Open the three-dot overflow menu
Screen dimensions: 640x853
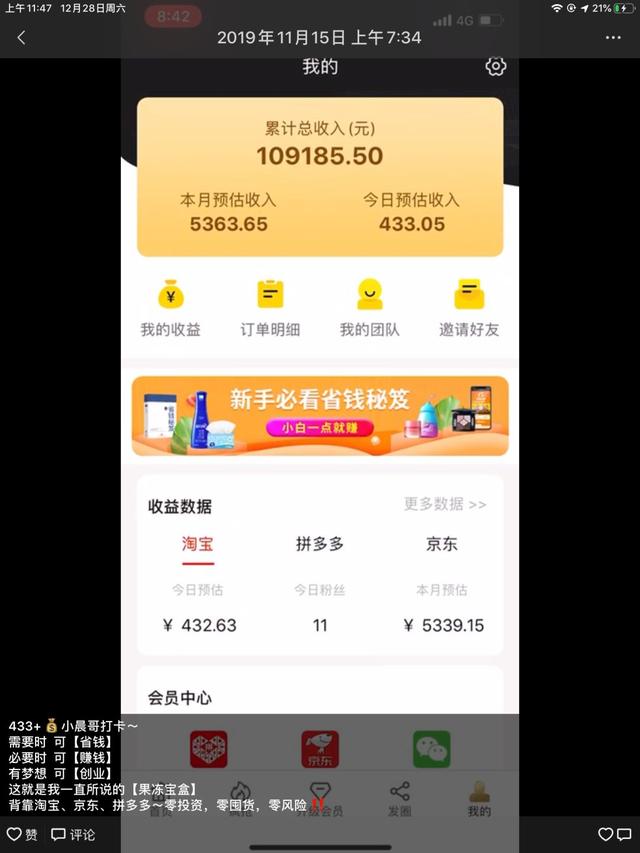613,38
